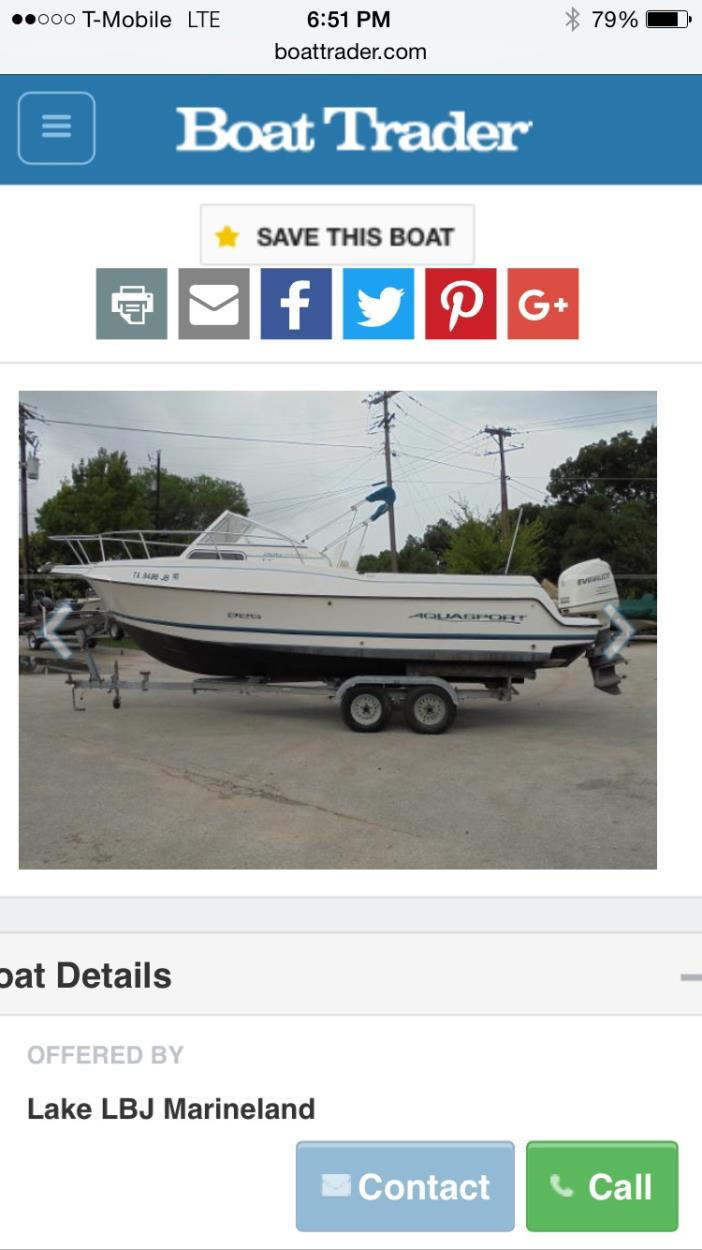
Task: Print this boat listing
Action: coord(132,304)
